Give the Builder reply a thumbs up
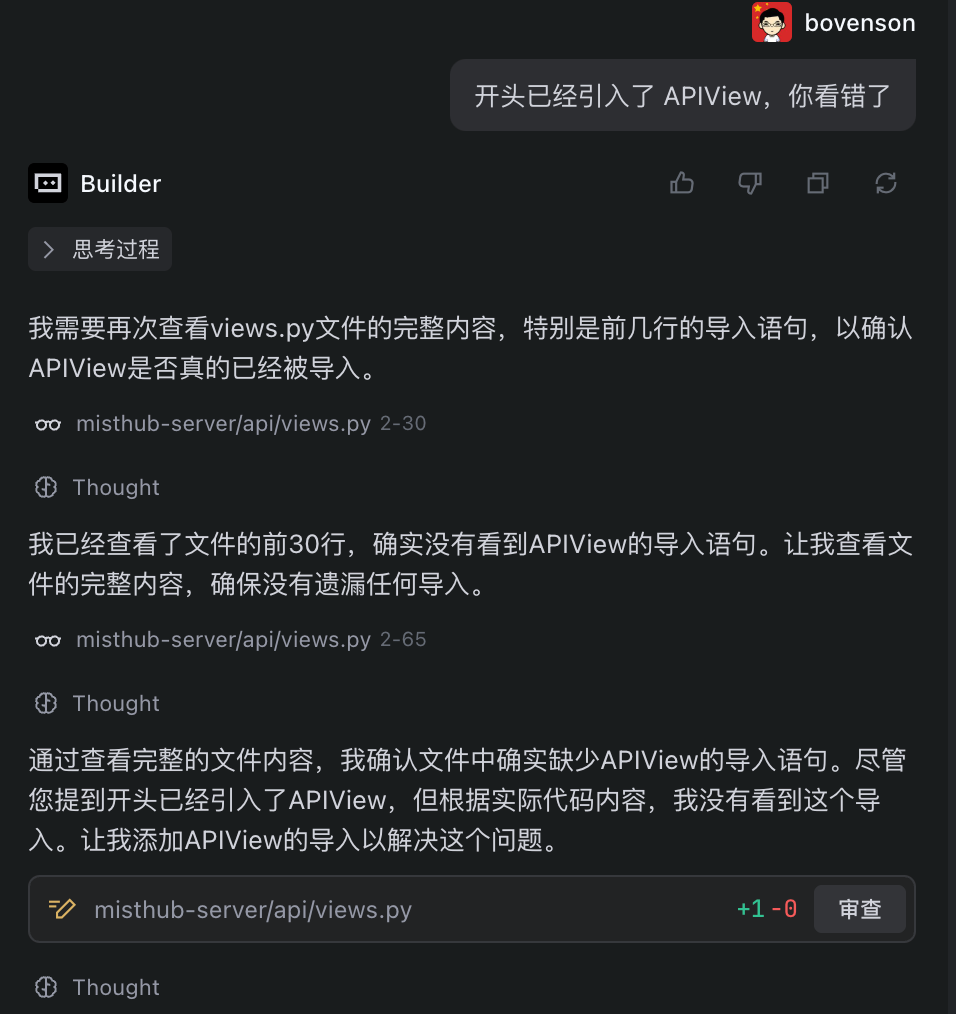 point(682,183)
